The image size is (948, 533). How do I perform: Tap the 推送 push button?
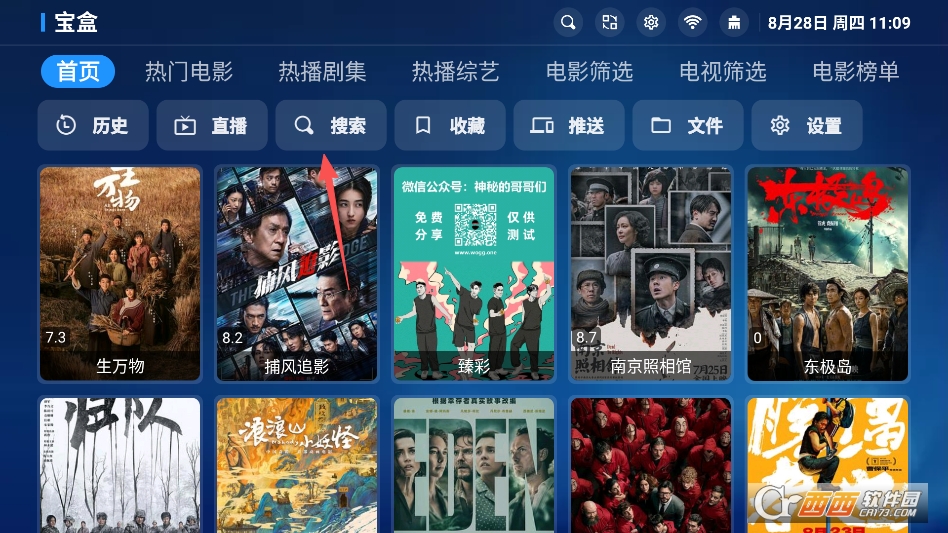pos(569,126)
